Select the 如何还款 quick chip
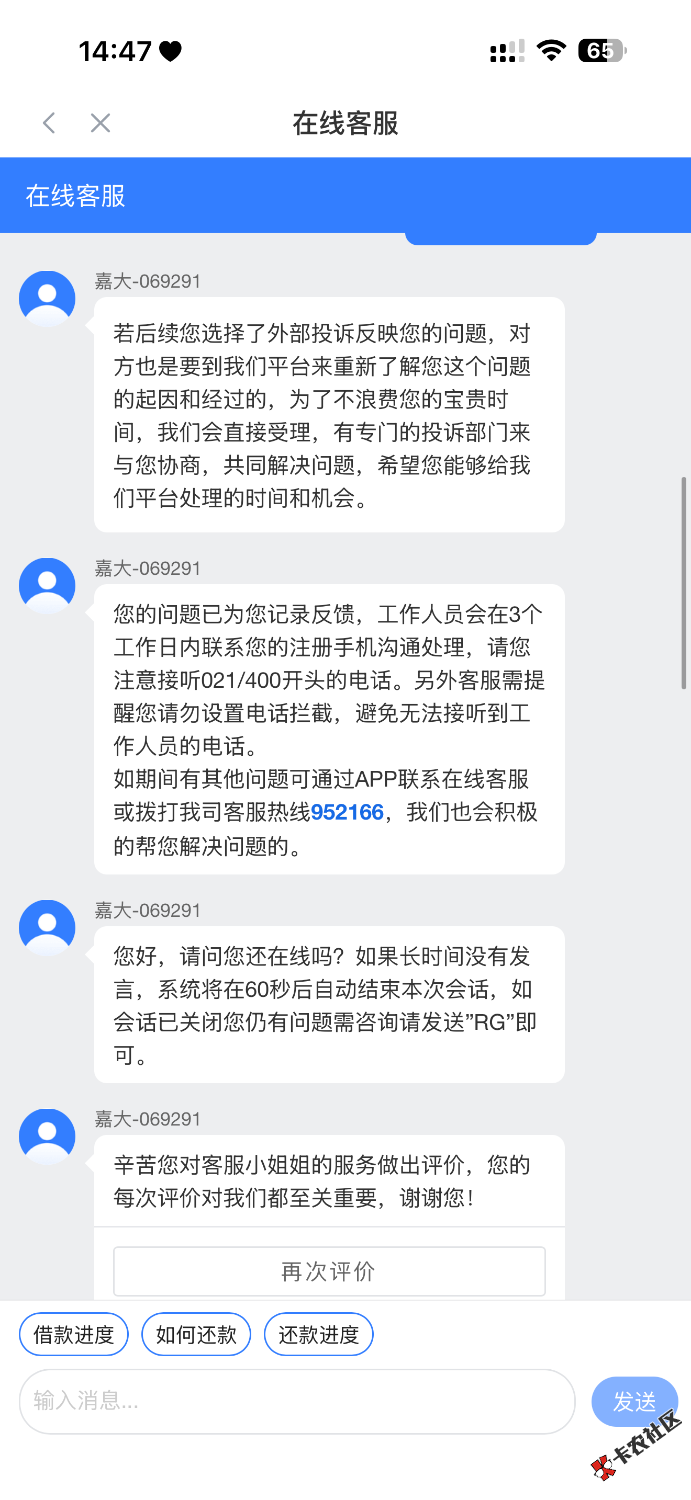 pyautogui.click(x=196, y=1334)
